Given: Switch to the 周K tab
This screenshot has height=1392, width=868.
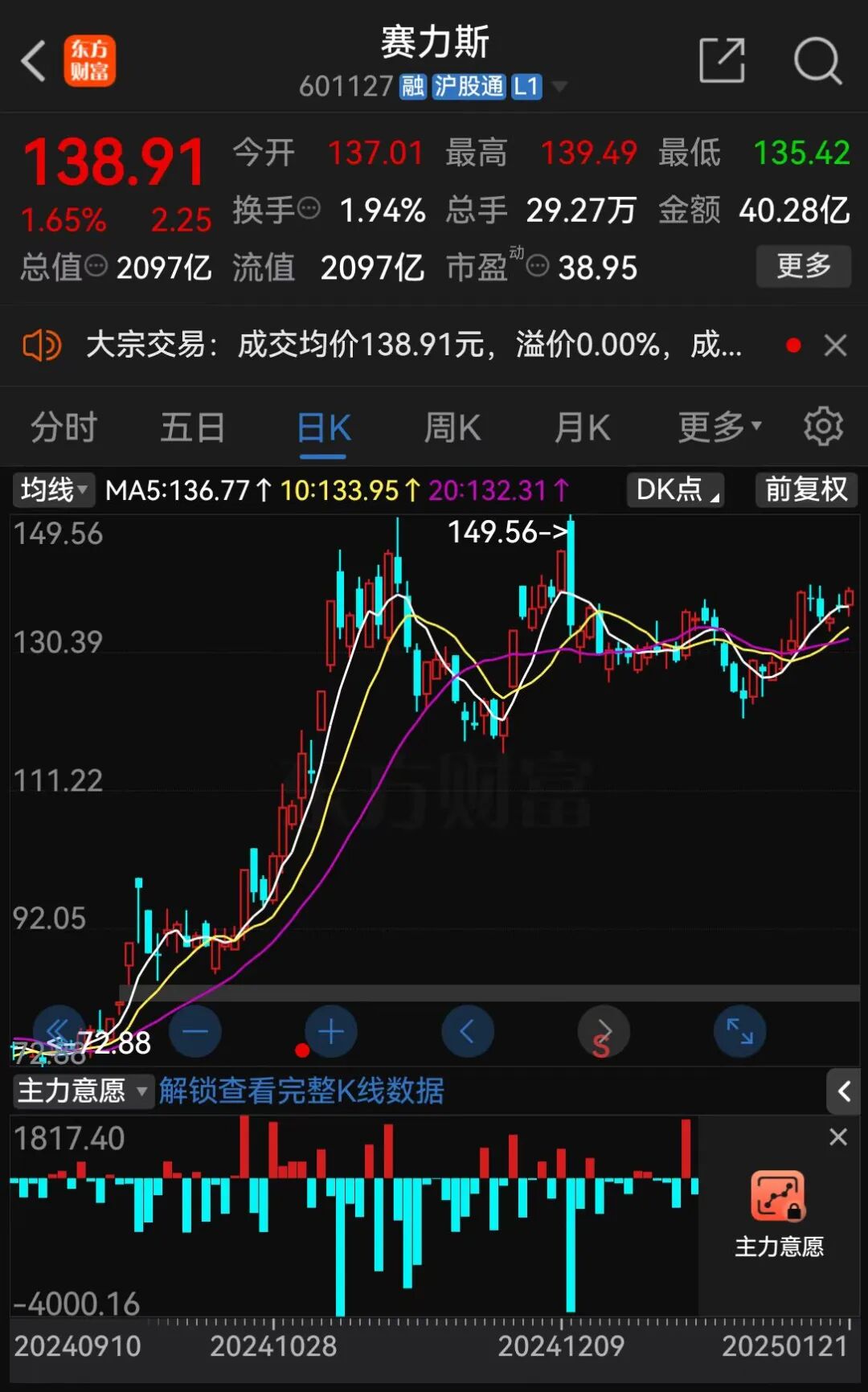Looking at the screenshot, I should [452, 427].
